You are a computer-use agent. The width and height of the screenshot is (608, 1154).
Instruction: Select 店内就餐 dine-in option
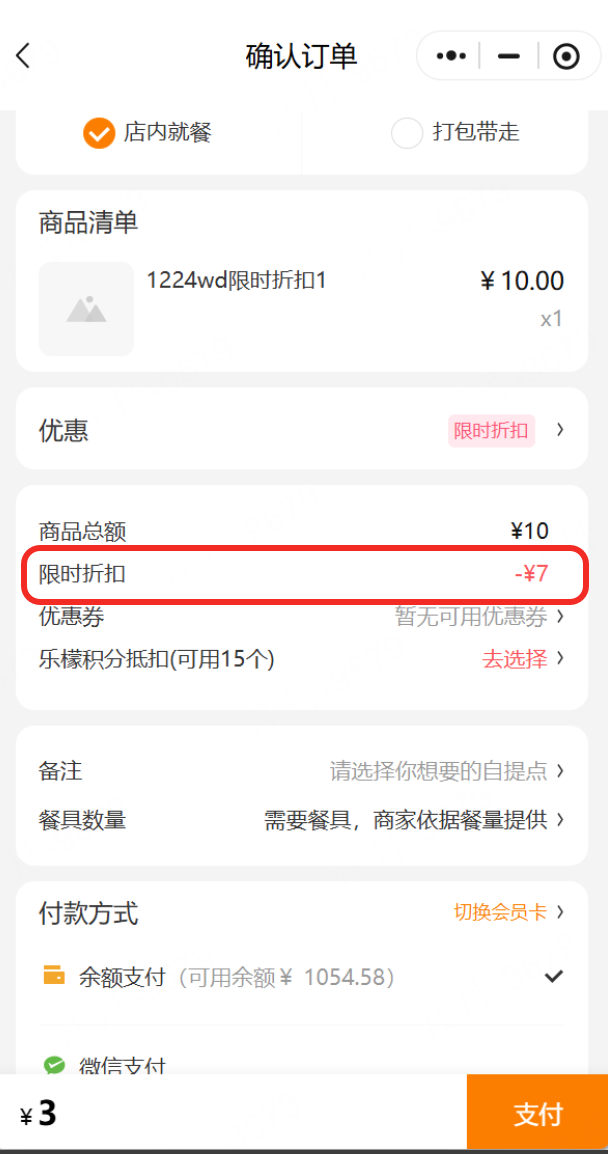[x=148, y=132]
